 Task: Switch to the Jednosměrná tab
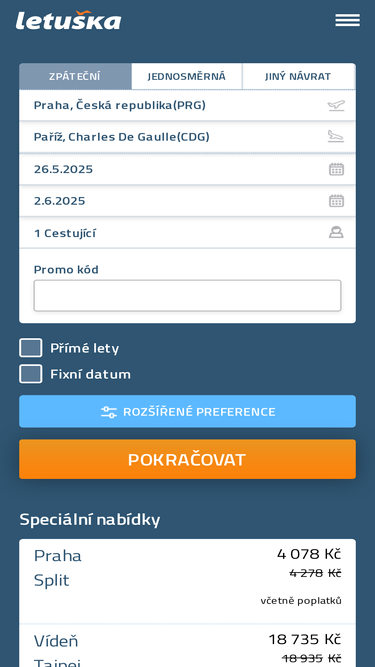187,77
